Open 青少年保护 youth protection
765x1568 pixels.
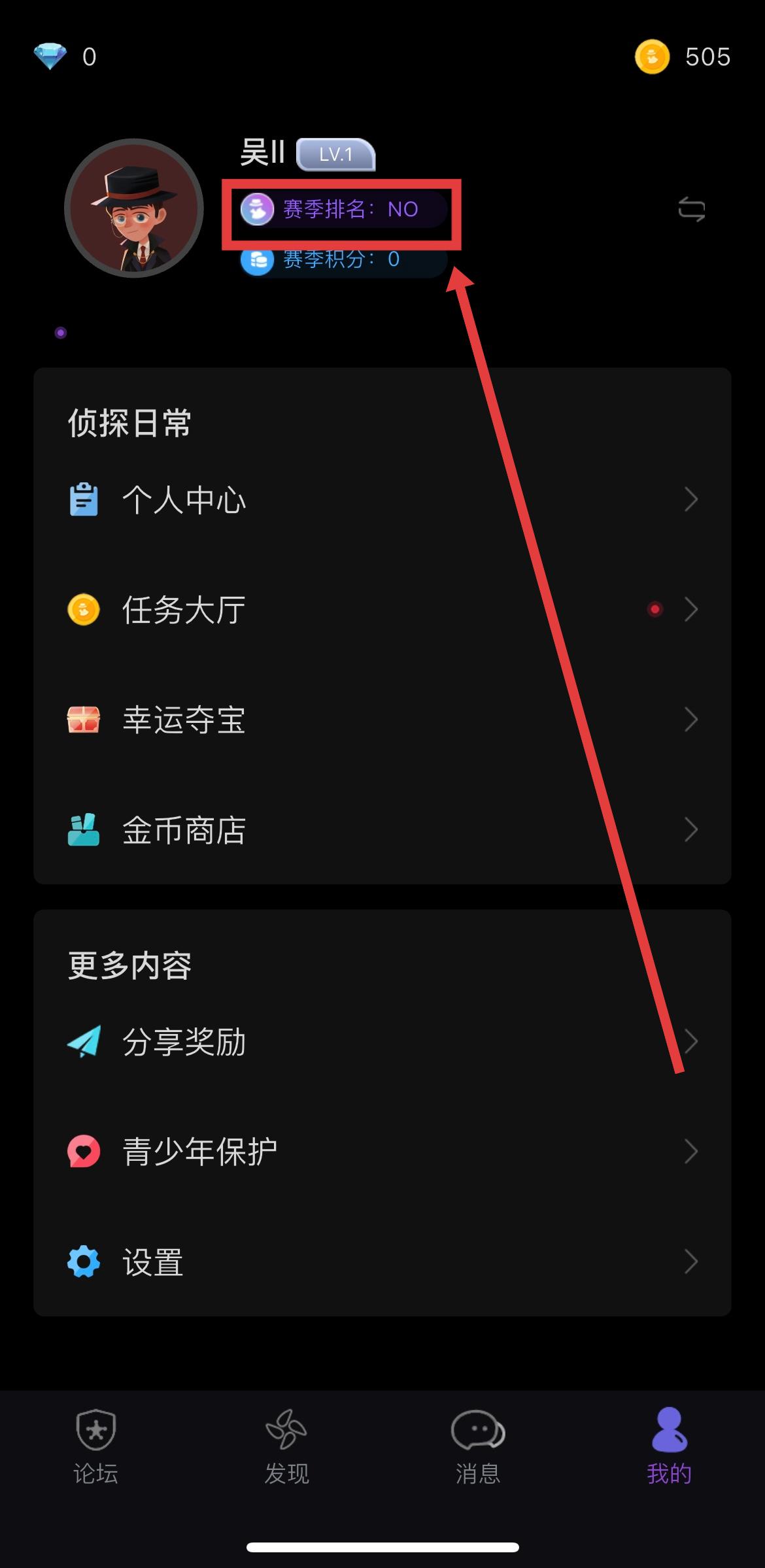(382, 1152)
